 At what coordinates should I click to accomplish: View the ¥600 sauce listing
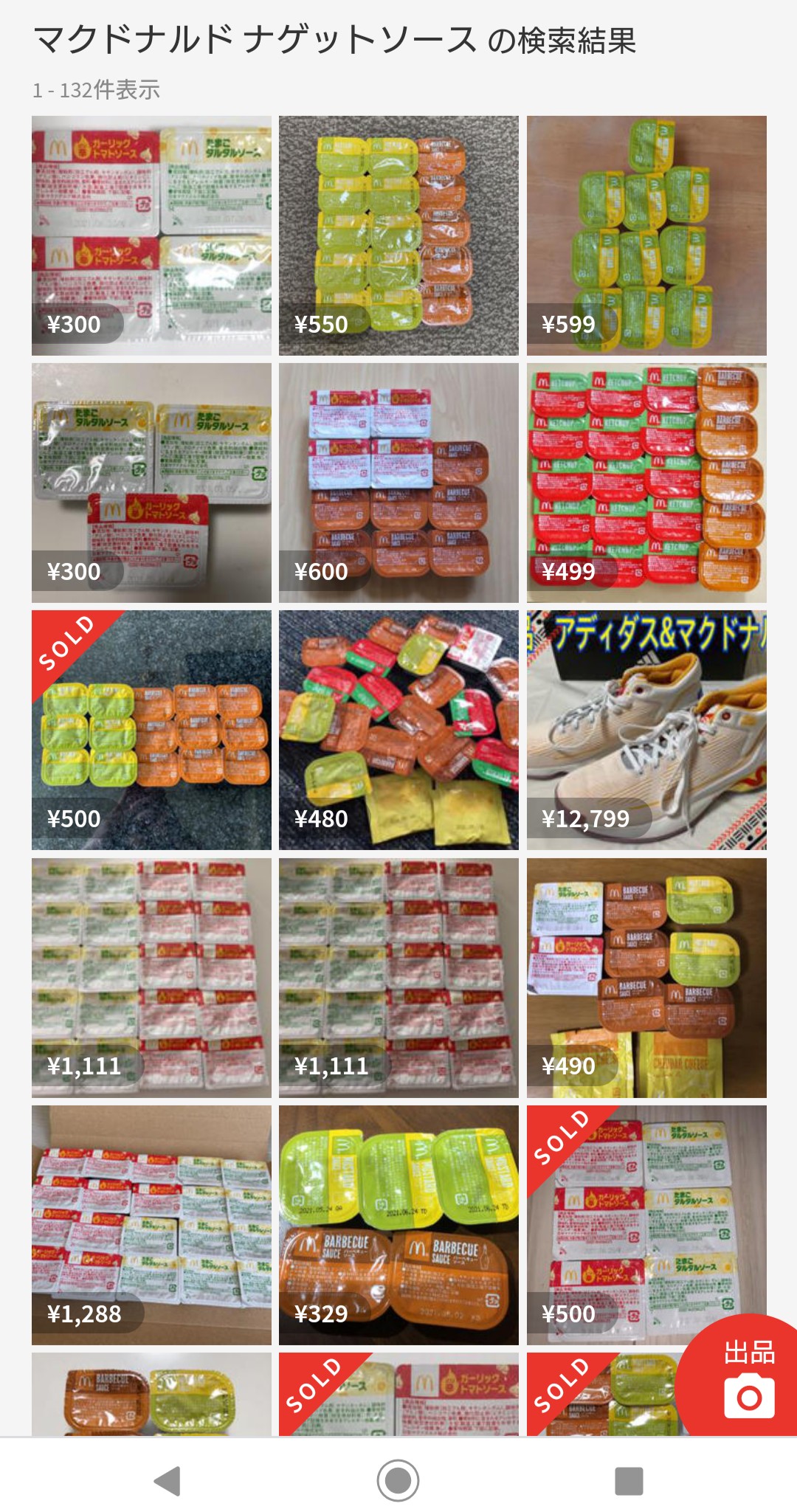click(398, 483)
